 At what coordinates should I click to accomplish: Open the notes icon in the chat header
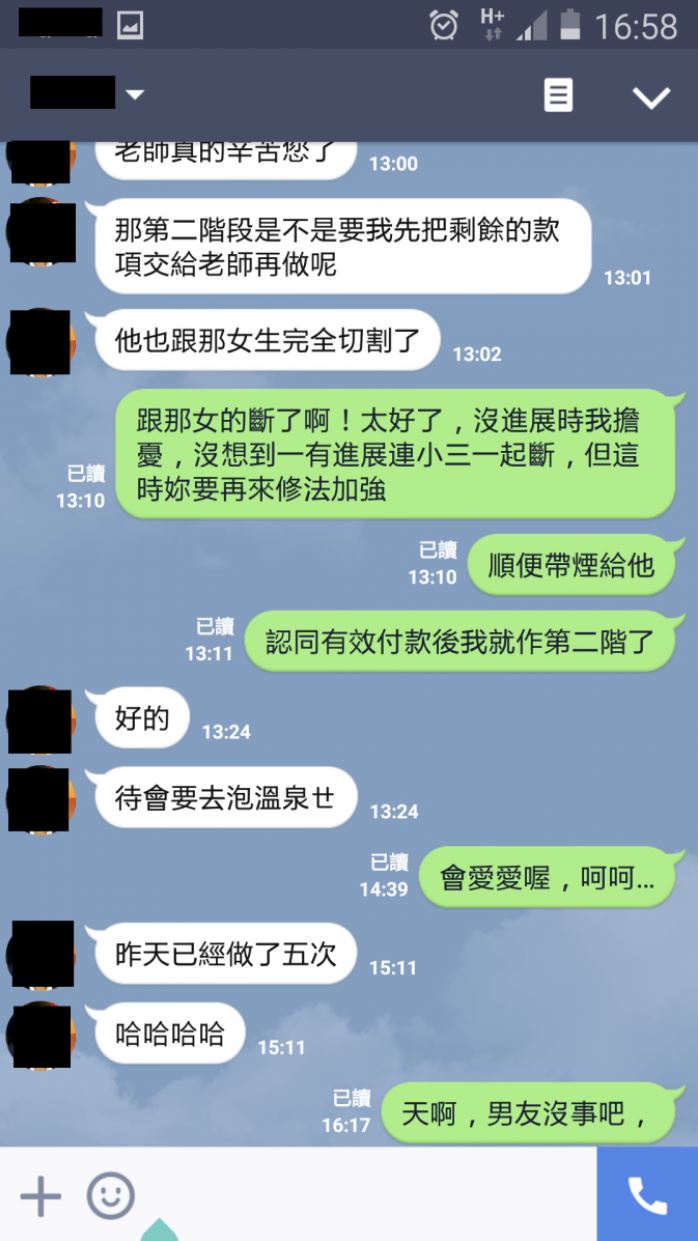pyautogui.click(x=558, y=96)
